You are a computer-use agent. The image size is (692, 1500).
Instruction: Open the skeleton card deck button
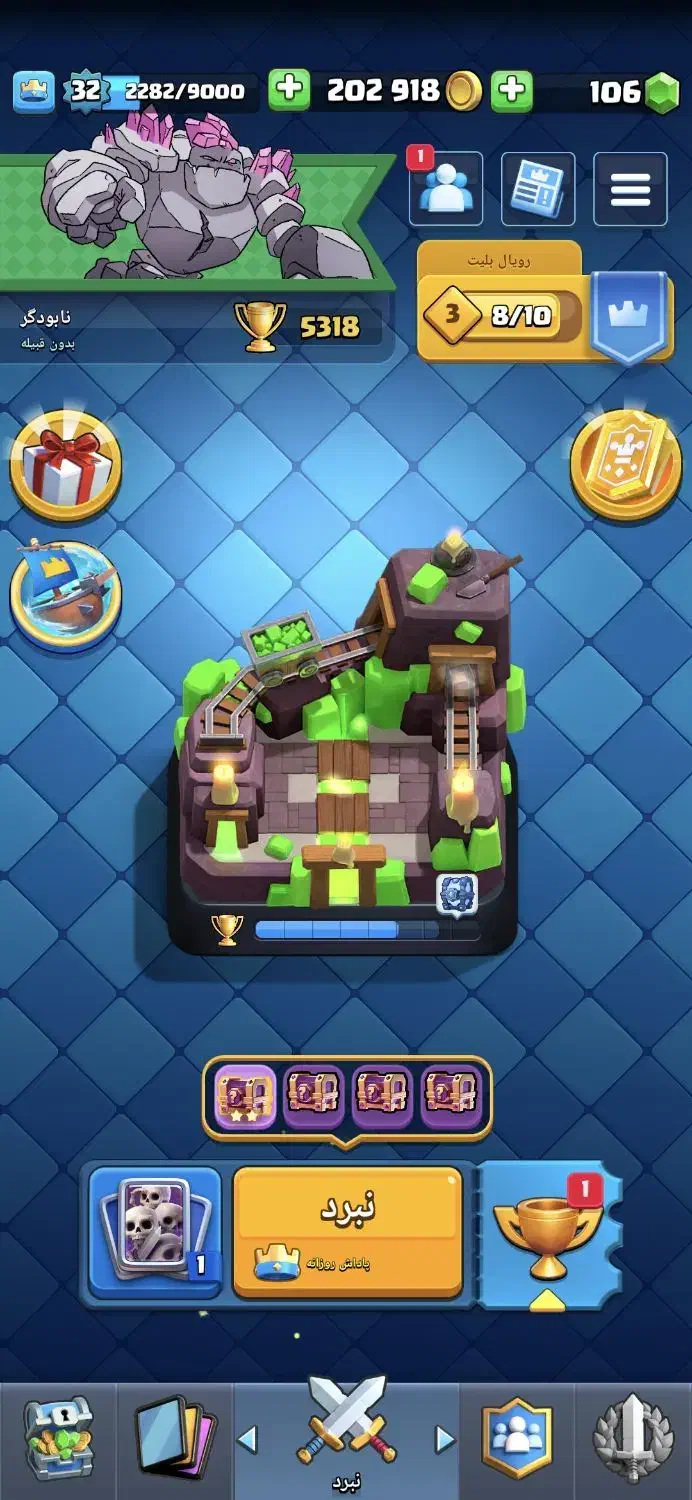pyautogui.click(x=155, y=1232)
